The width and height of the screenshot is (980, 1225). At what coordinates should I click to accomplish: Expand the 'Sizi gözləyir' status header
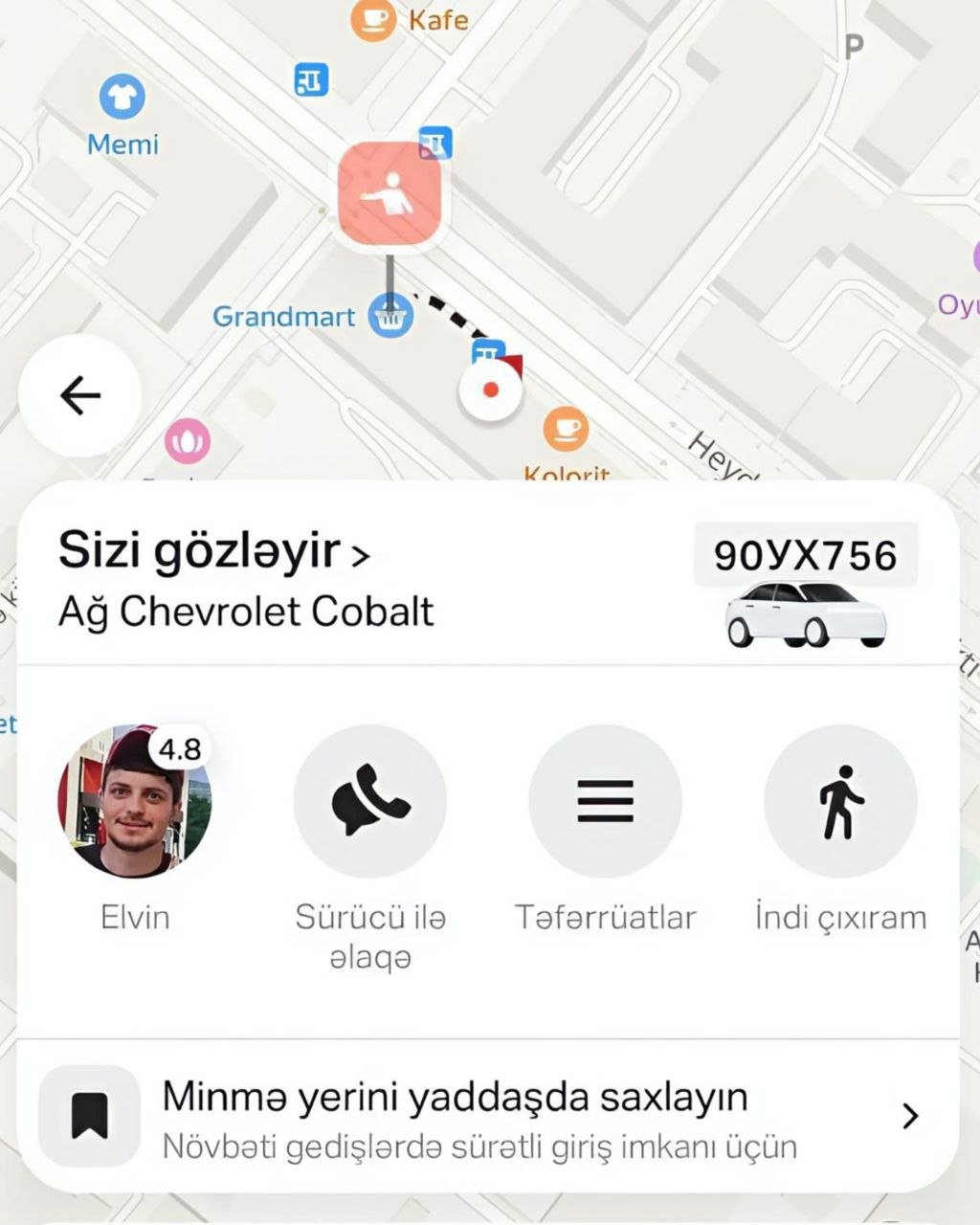point(213,551)
